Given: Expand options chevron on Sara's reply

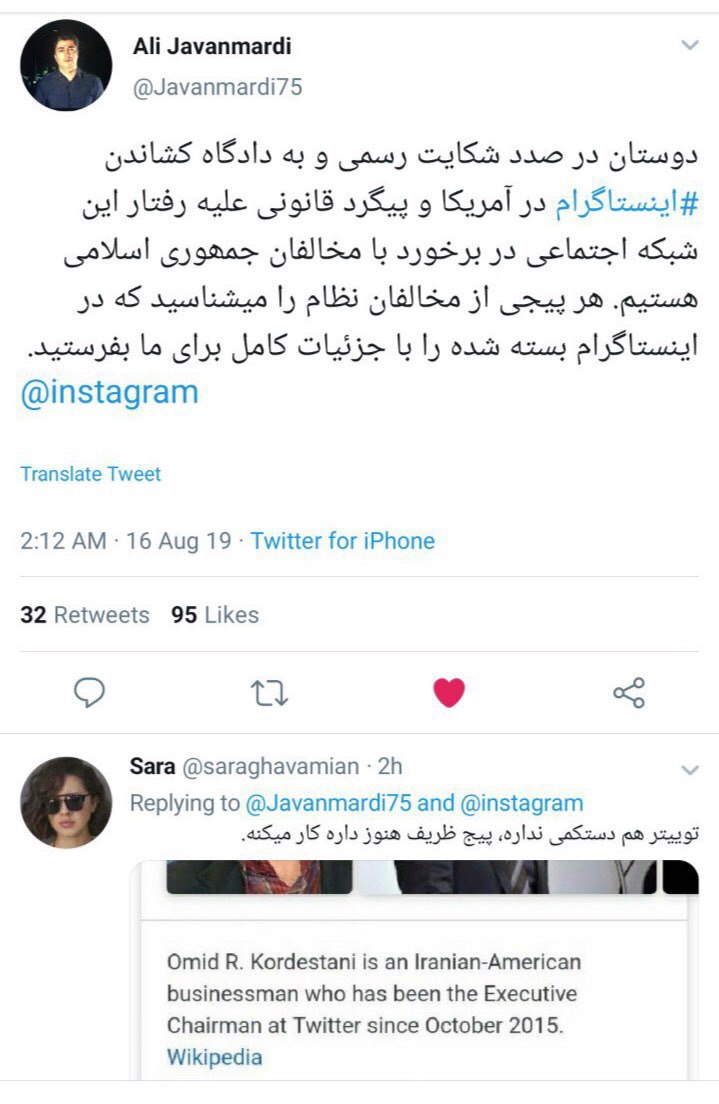Looking at the screenshot, I should click(689, 769).
